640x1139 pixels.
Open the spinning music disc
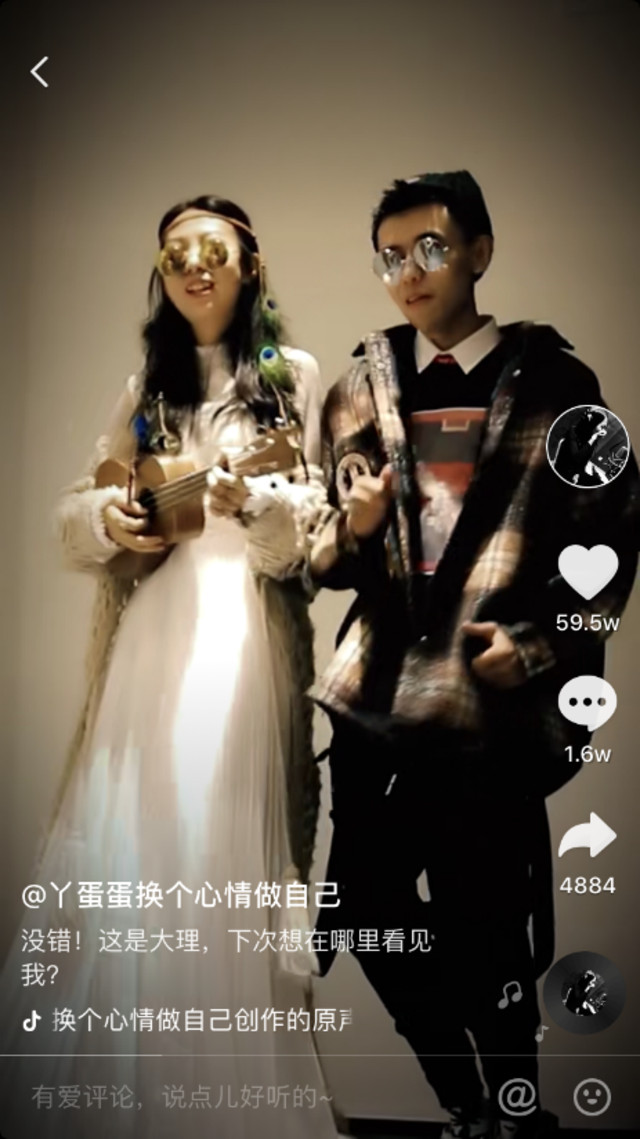(x=584, y=992)
